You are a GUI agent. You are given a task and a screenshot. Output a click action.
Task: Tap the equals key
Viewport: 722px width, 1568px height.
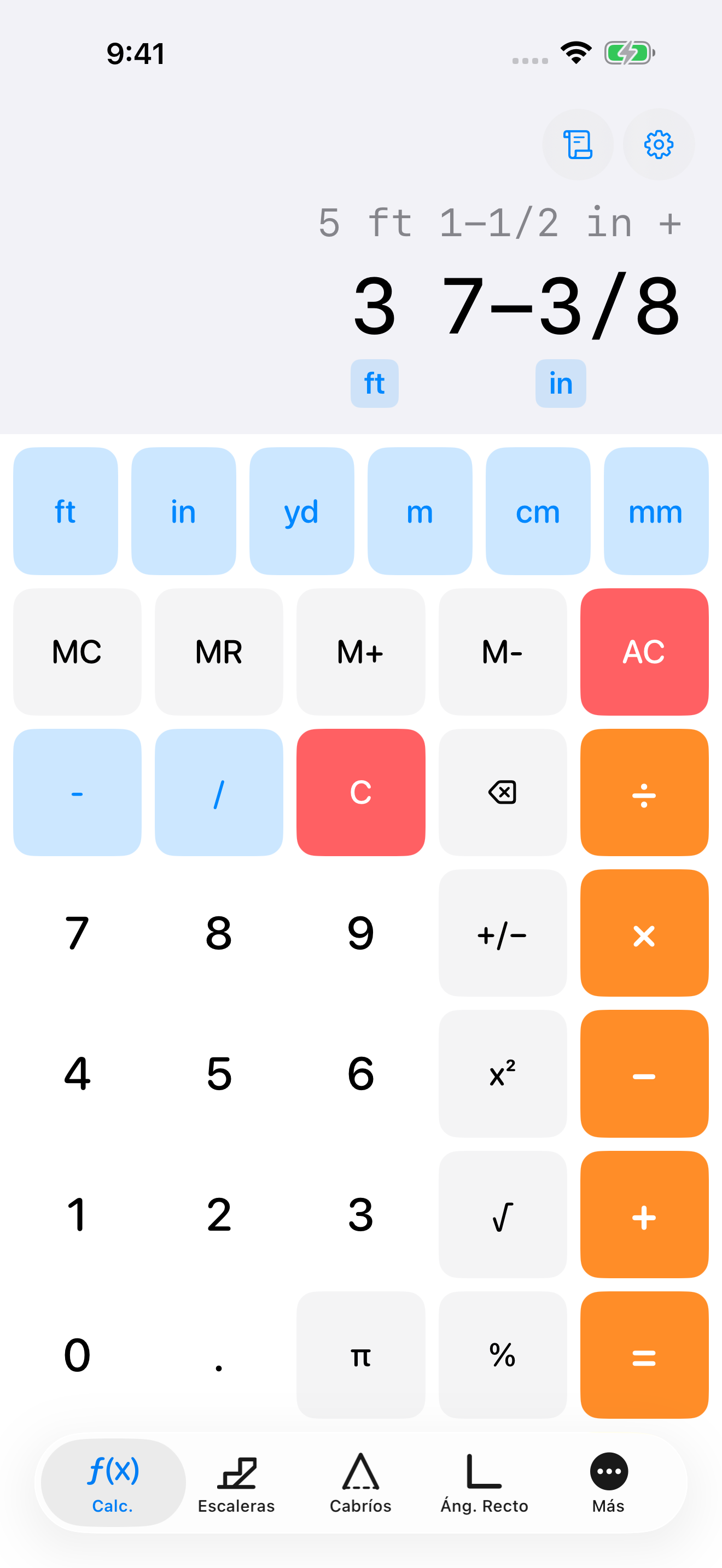tap(644, 1355)
